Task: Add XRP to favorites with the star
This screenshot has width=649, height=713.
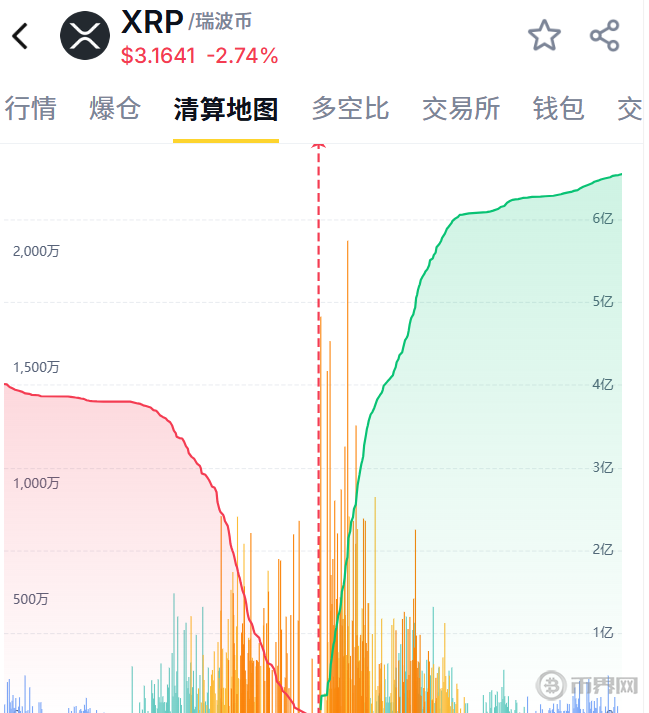Action: pos(544,36)
